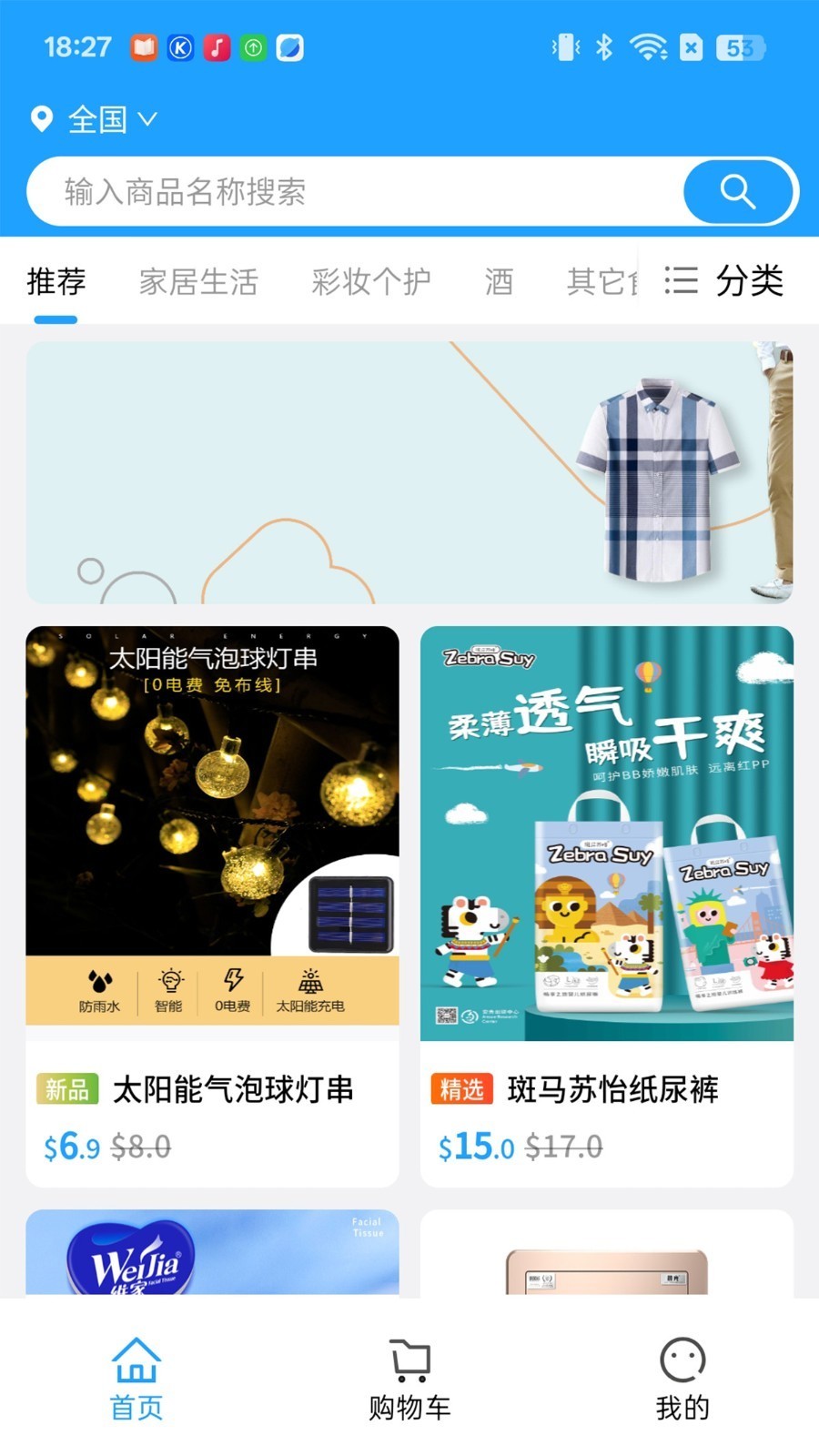Open the 分类 category list
Image resolution: width=819 pixels, height=1456 pixels.
724,280
